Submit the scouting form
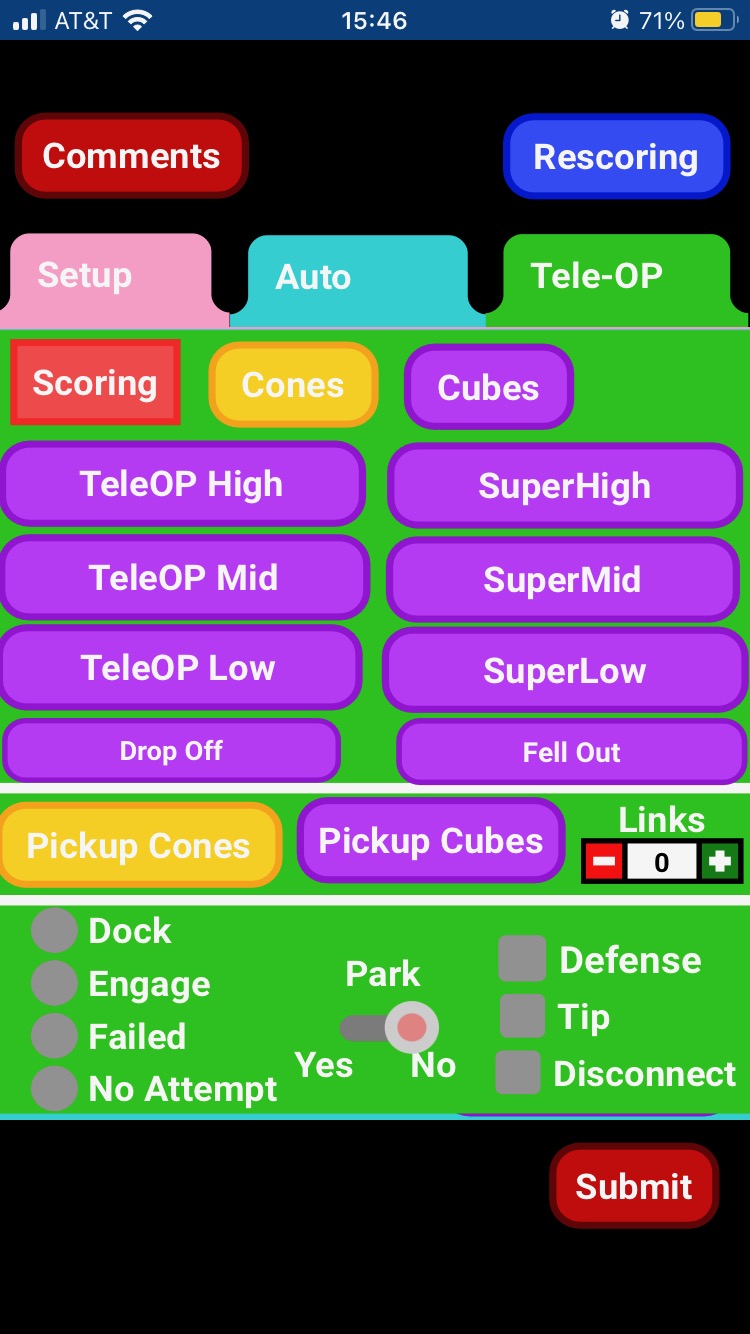This screenshot has width=750, height=1334. pyautogui.click(x=634, y=1186)
